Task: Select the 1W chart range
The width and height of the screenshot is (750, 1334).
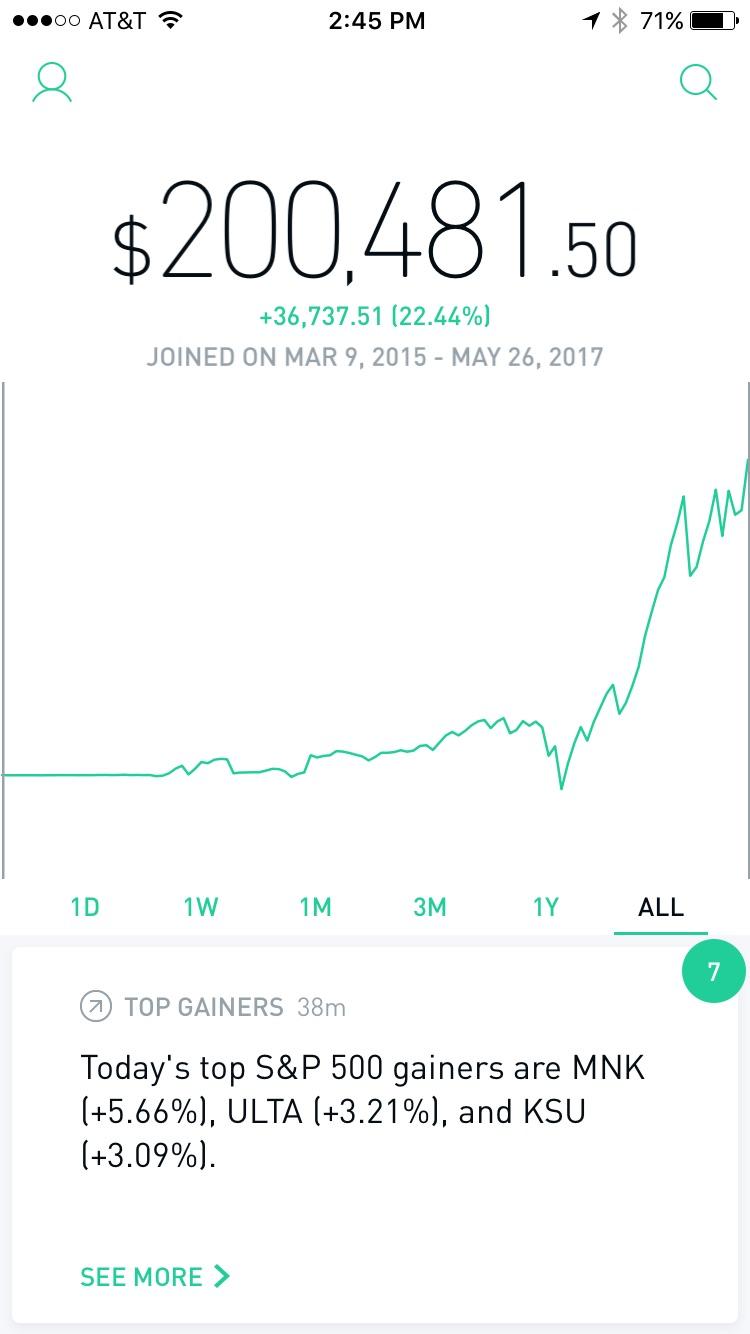Action: coord(200,907)
